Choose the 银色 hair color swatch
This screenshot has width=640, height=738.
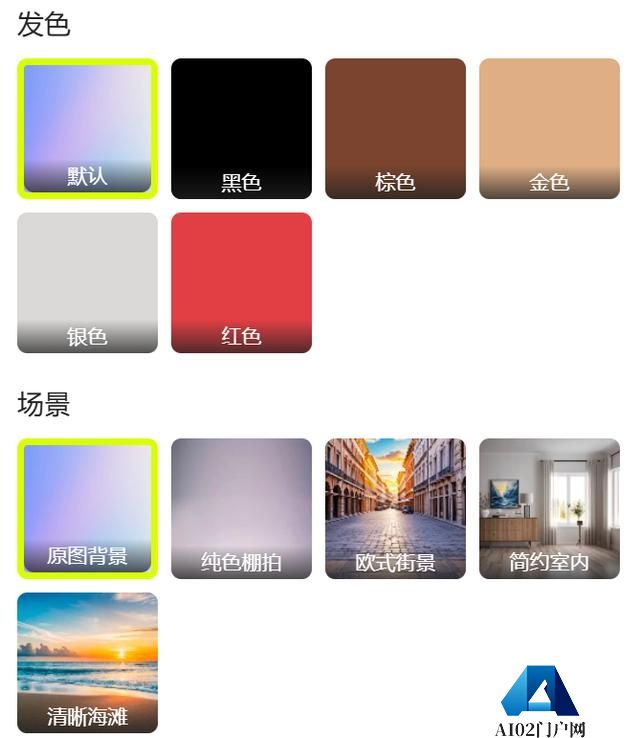[x=87, y=282]
